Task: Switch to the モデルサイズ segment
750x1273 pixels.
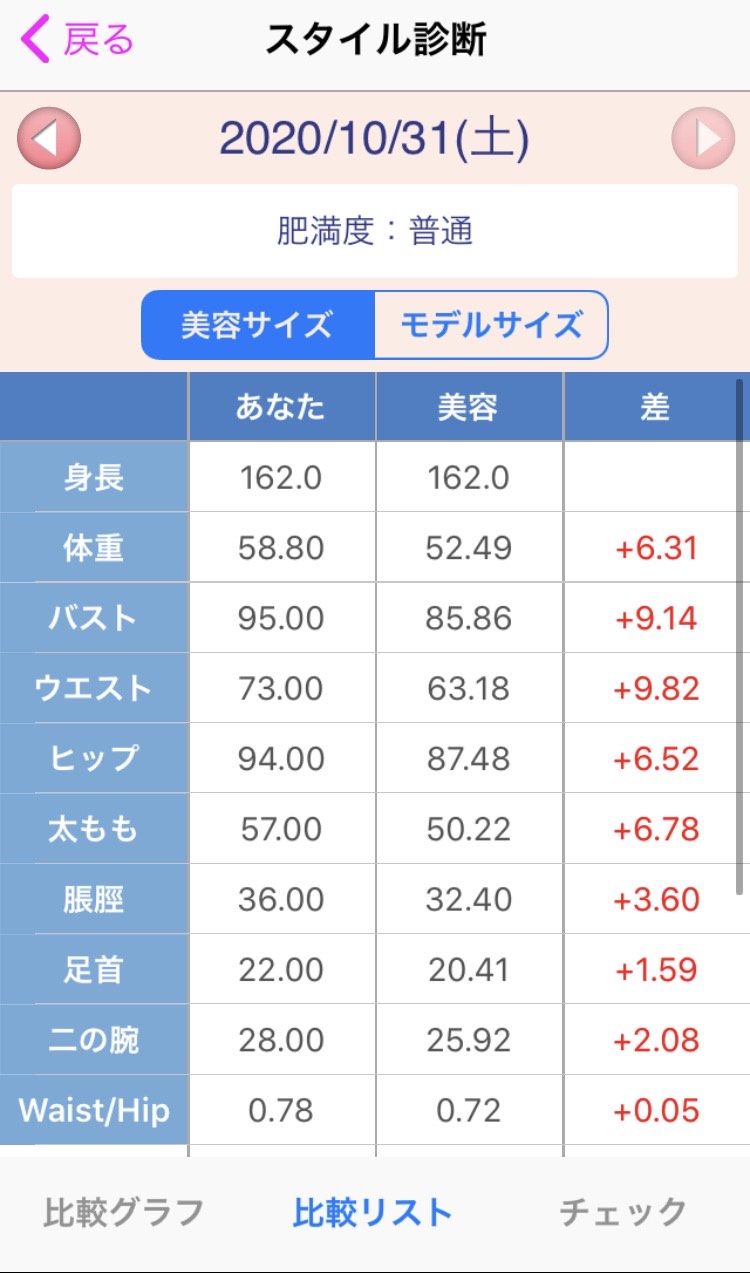Action: click(491, 325)
